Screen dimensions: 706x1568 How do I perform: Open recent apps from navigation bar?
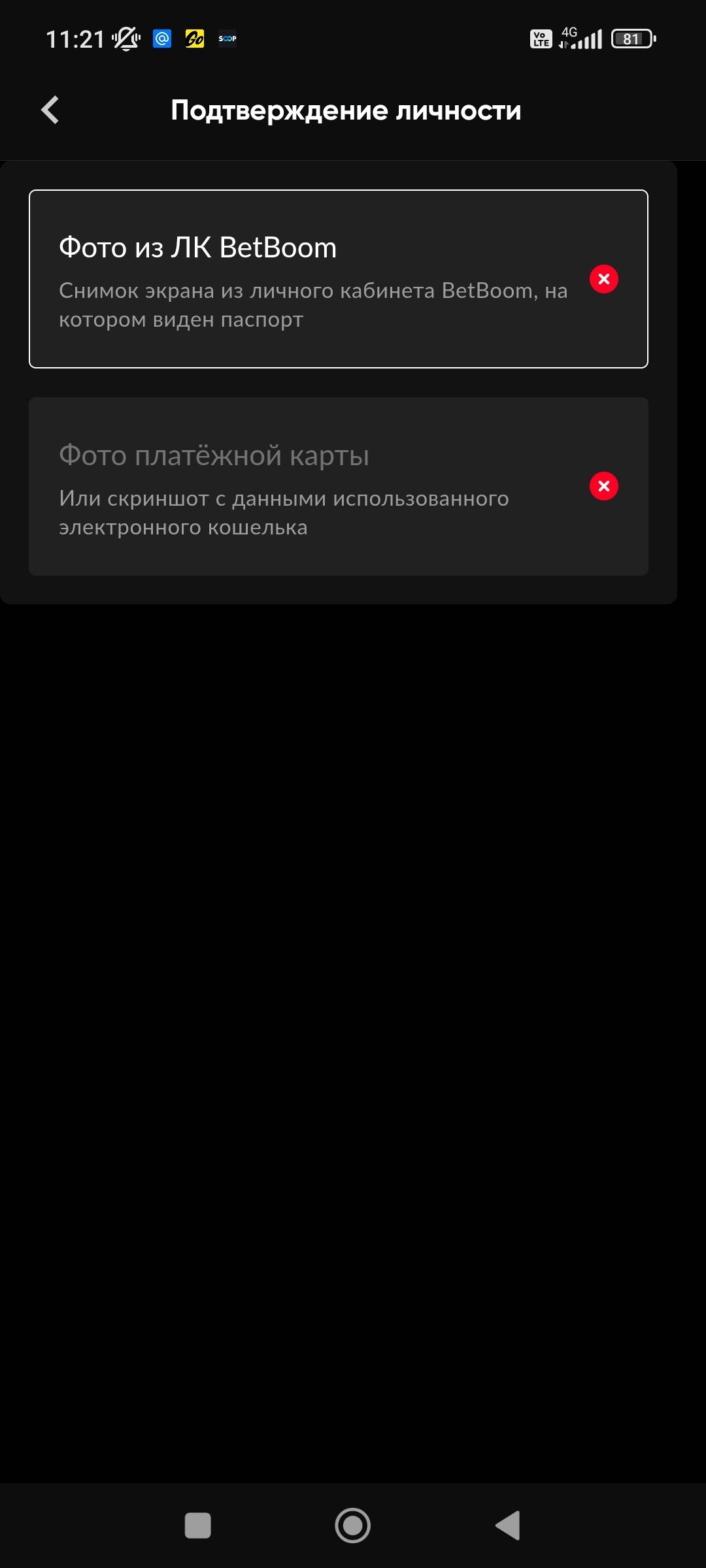pos(197,1526)
